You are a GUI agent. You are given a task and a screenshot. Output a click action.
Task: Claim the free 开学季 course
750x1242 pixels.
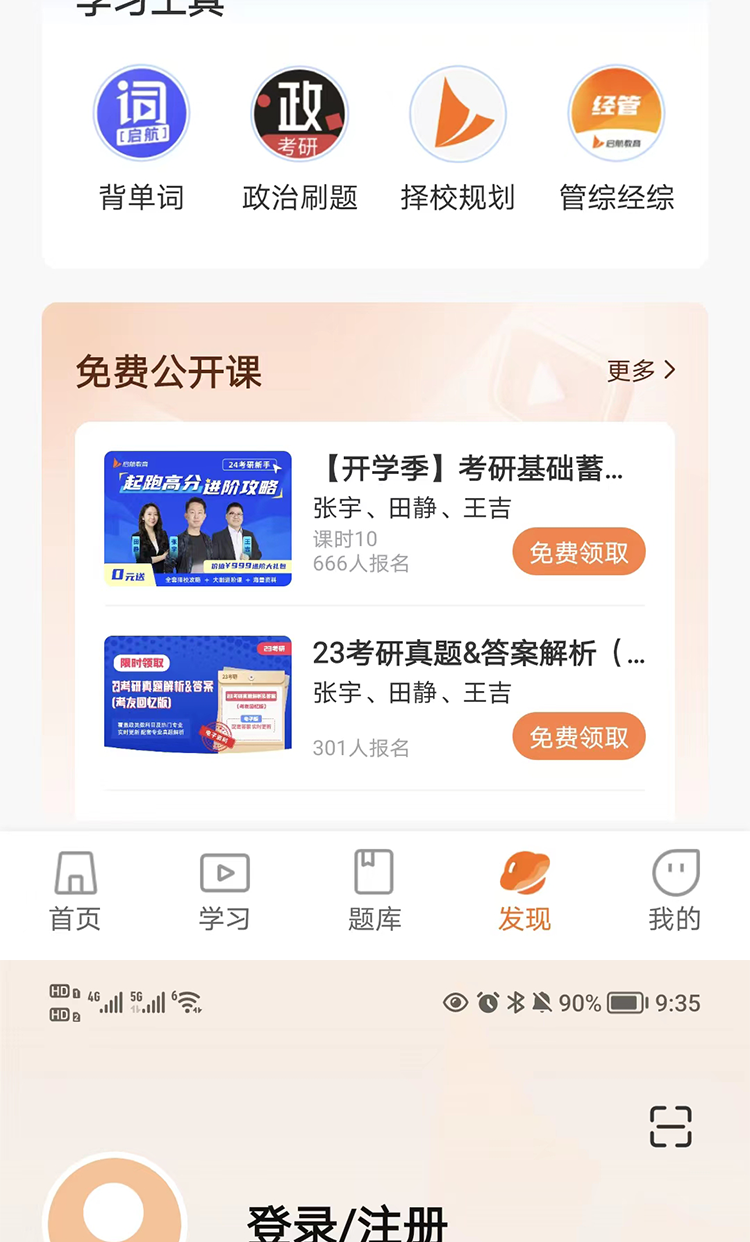tap(579, 552)
